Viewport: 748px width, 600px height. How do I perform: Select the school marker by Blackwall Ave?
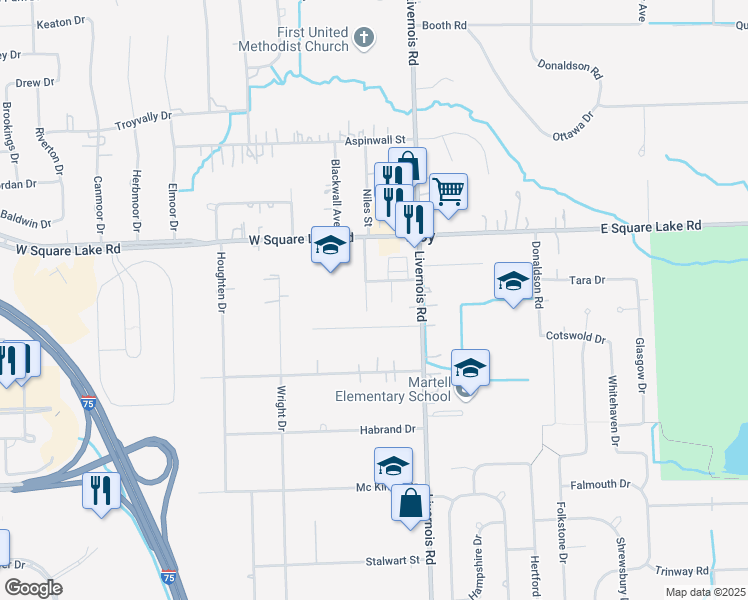click(x=329, y=245)
